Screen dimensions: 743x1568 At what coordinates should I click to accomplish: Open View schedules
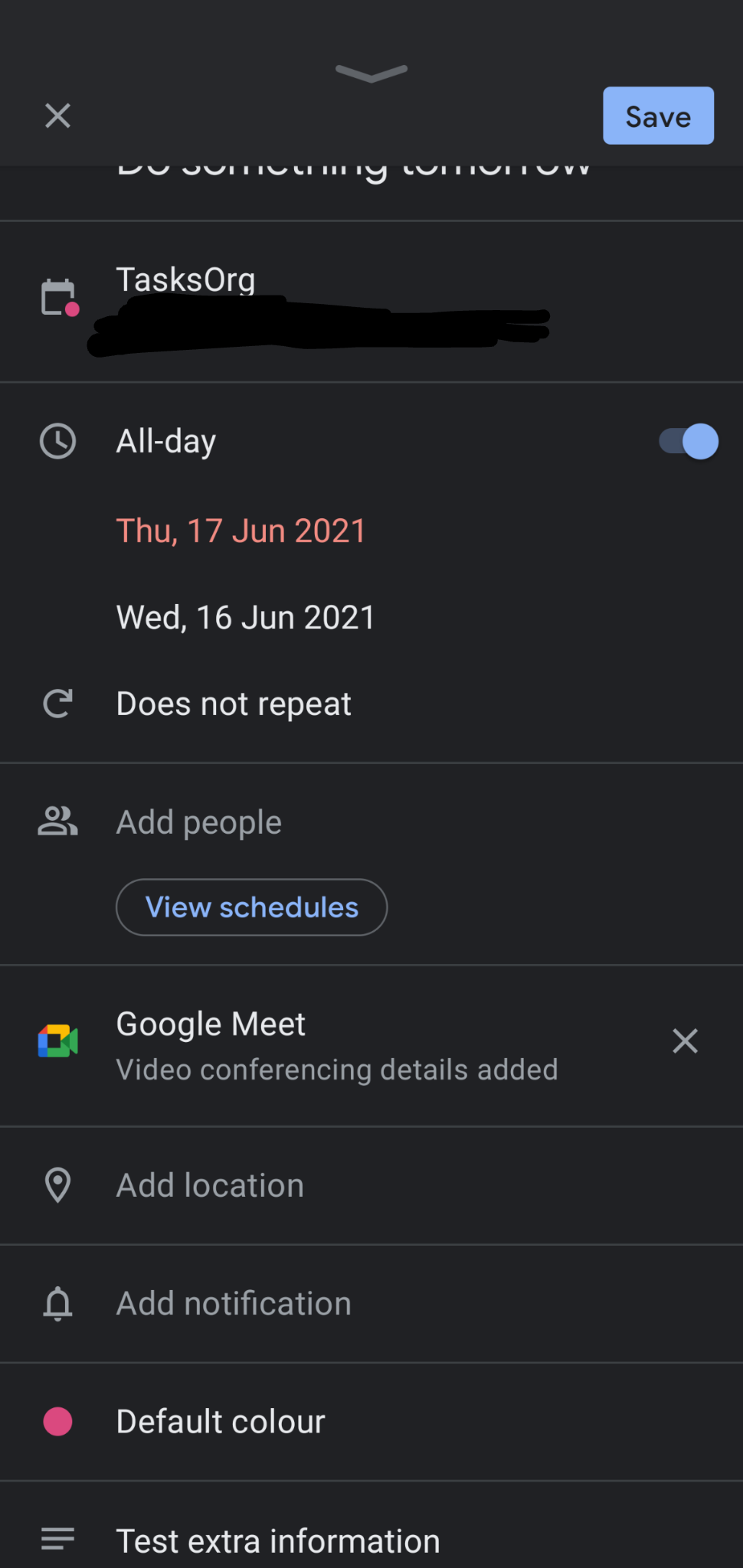coord(251,906)
